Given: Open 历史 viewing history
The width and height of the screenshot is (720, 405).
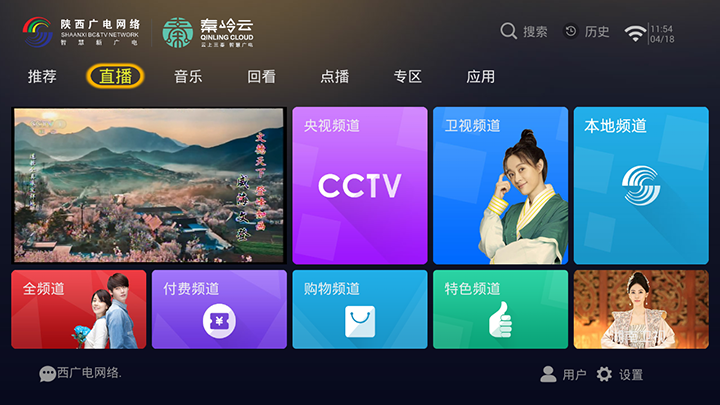Looking at the screenshot, I should click(586, 32).
